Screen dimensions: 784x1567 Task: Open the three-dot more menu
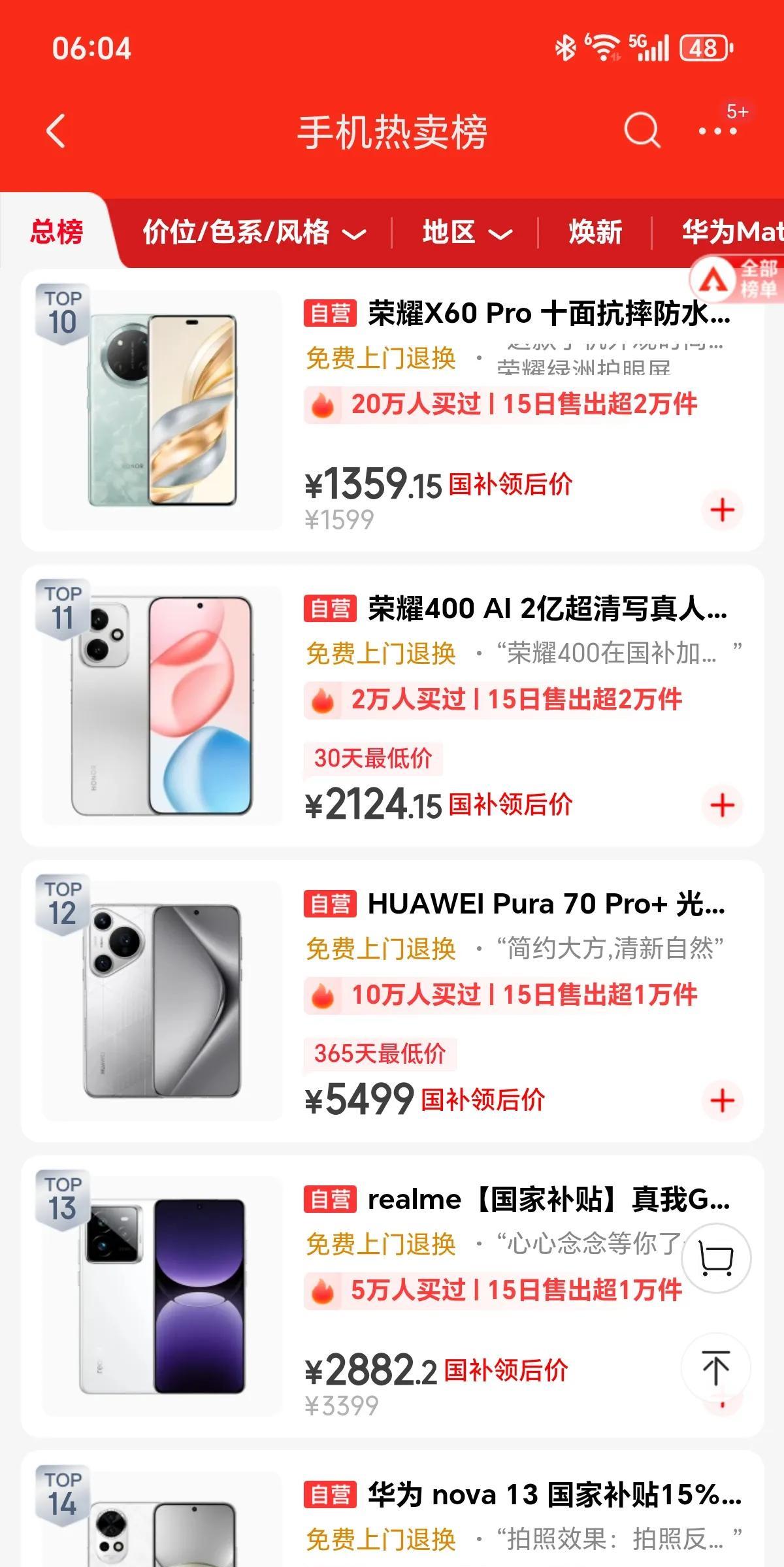click(x=717, y=131)
